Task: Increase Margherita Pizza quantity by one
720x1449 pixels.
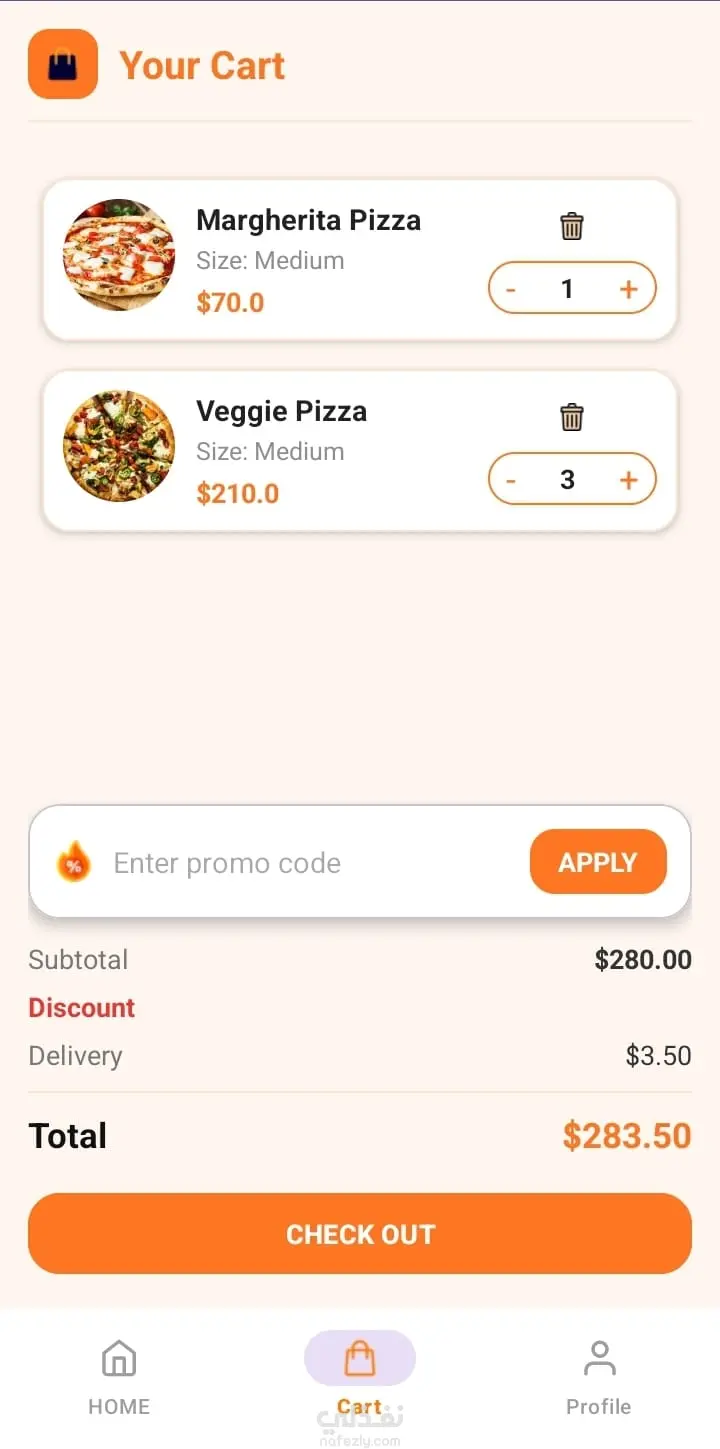Action: pos(628,289)
